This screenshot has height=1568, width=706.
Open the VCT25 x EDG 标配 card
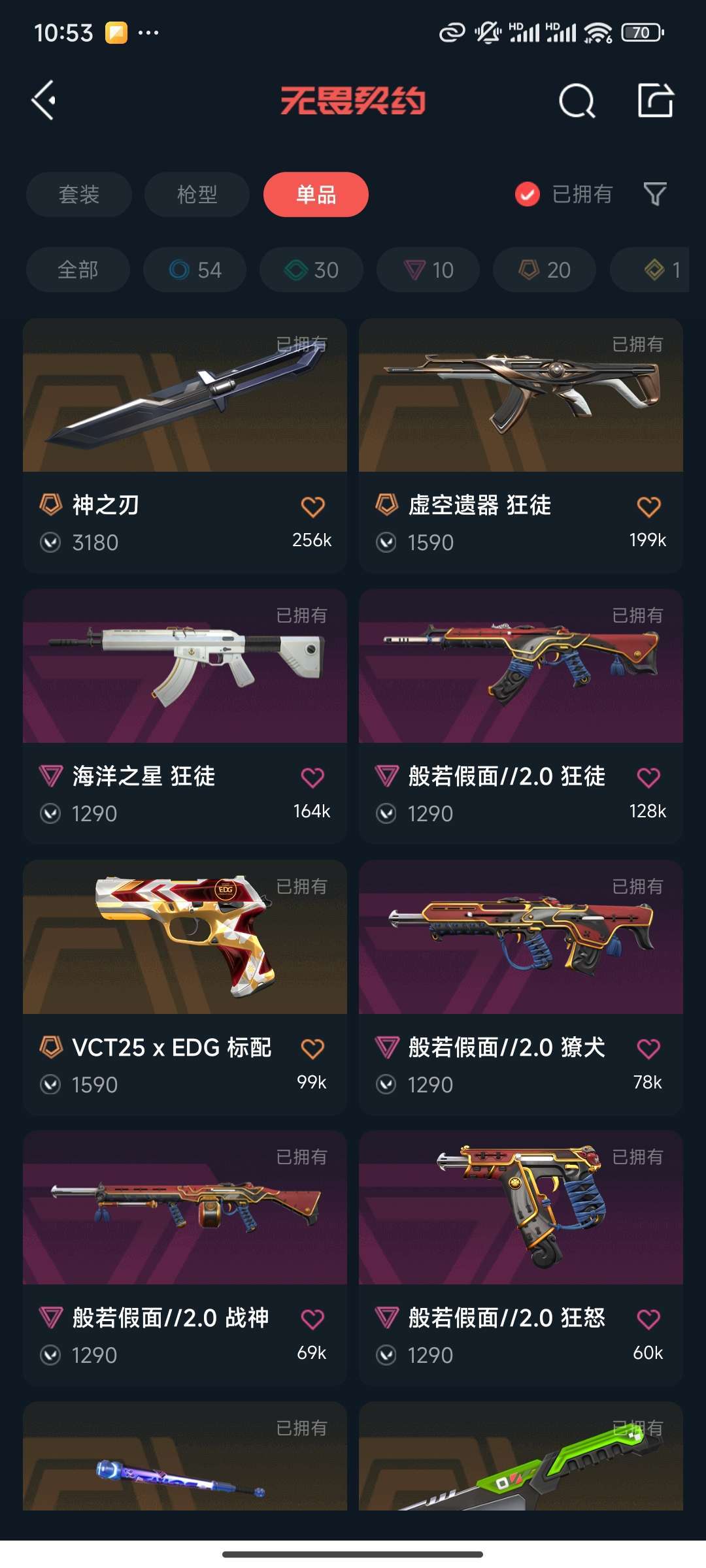click(x=185, y=988)
